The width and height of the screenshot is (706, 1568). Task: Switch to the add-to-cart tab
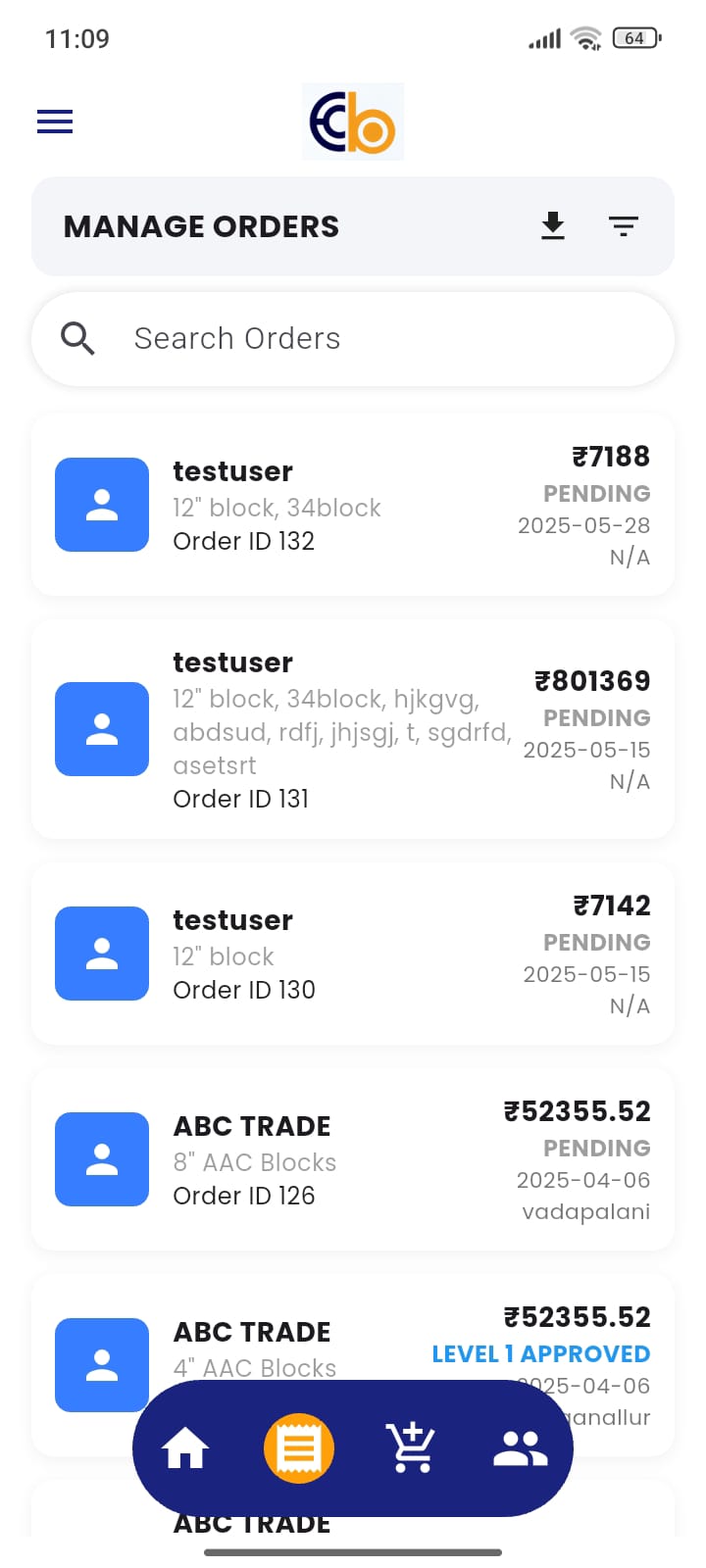[410, 1448]
